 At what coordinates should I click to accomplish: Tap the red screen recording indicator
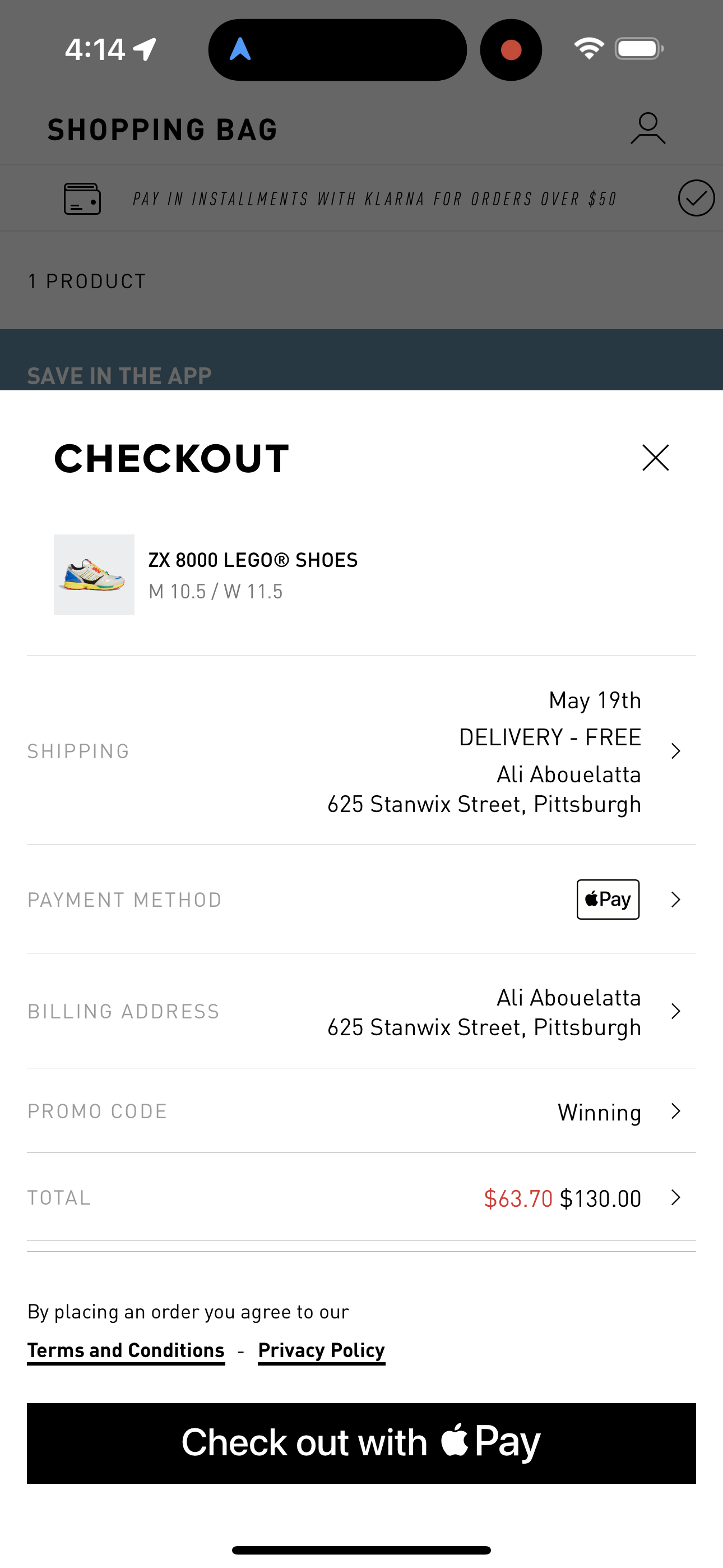point(511,49)
